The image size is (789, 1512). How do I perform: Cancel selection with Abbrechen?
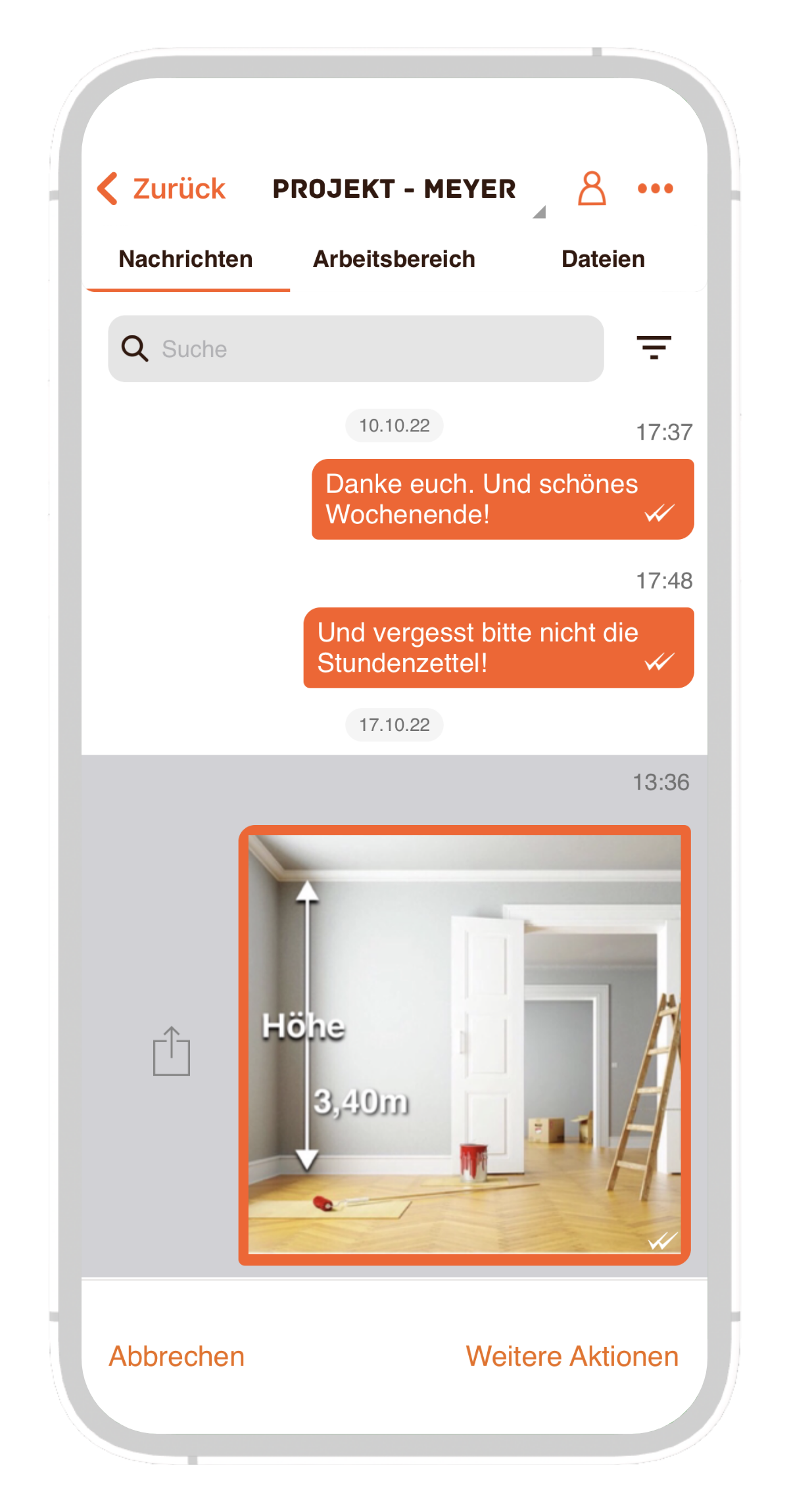[x=176, y=1356]
